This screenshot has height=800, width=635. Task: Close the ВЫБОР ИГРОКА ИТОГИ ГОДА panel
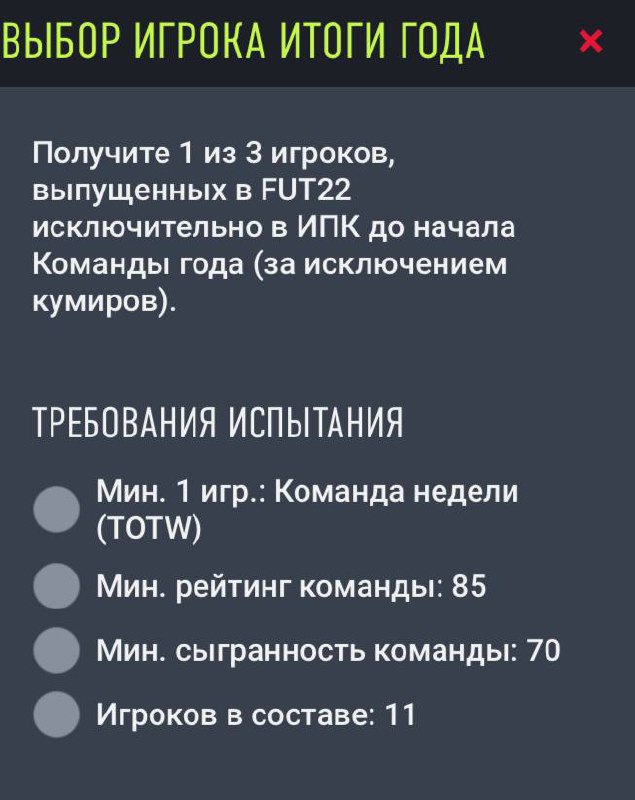[x=591, y=41]
